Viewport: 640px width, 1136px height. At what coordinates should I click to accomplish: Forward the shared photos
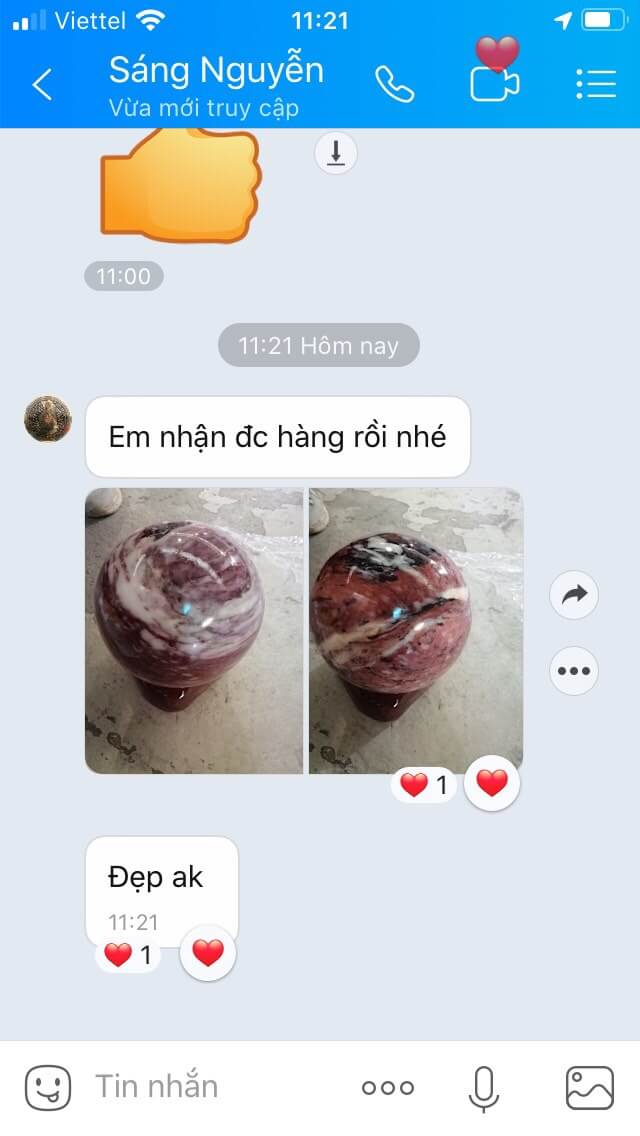click(574, 595)
